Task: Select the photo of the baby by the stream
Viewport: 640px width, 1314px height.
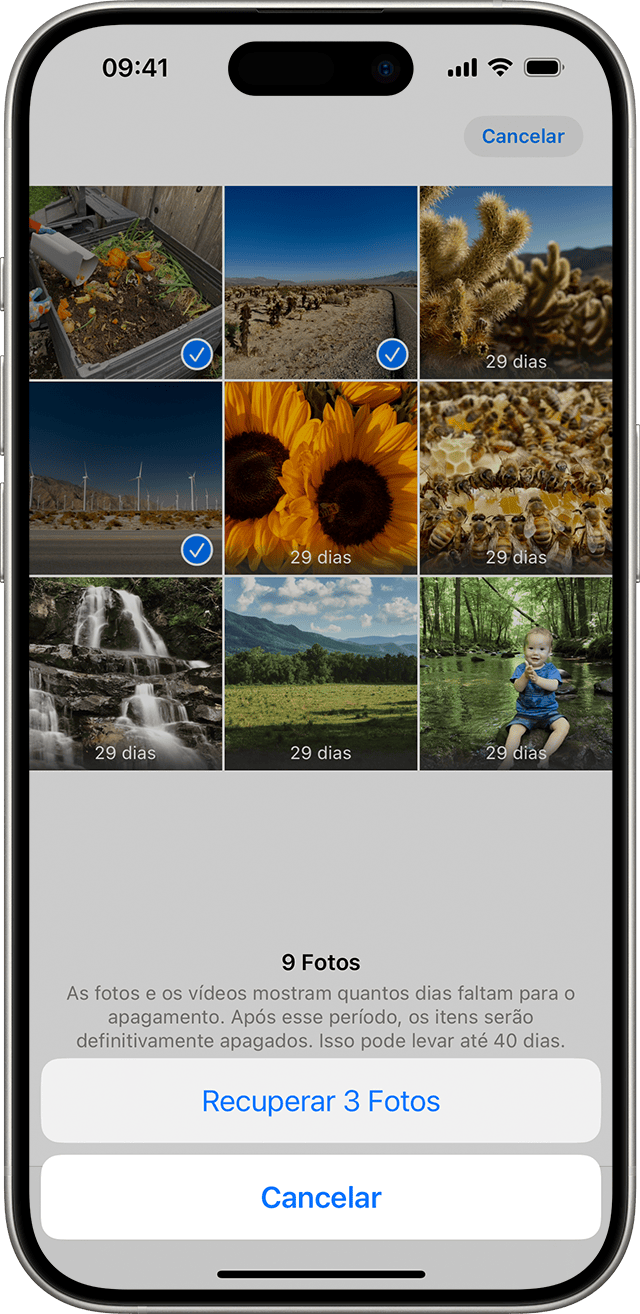Action: (515, 673)
